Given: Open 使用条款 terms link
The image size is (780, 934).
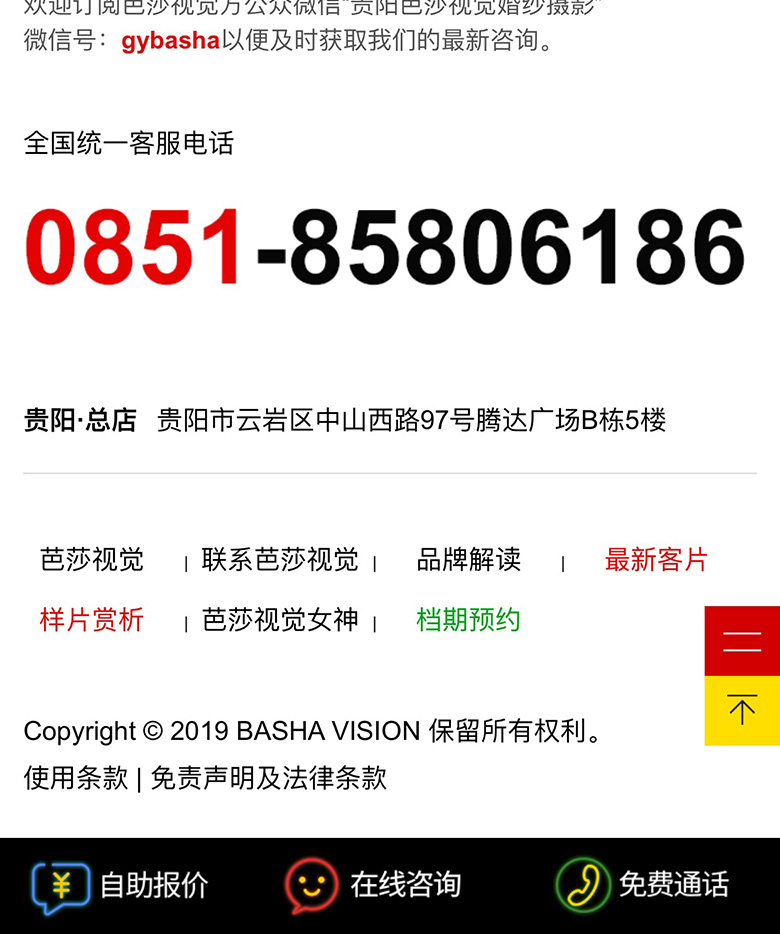Looking at the screenshot, I should tap(76, 778).
